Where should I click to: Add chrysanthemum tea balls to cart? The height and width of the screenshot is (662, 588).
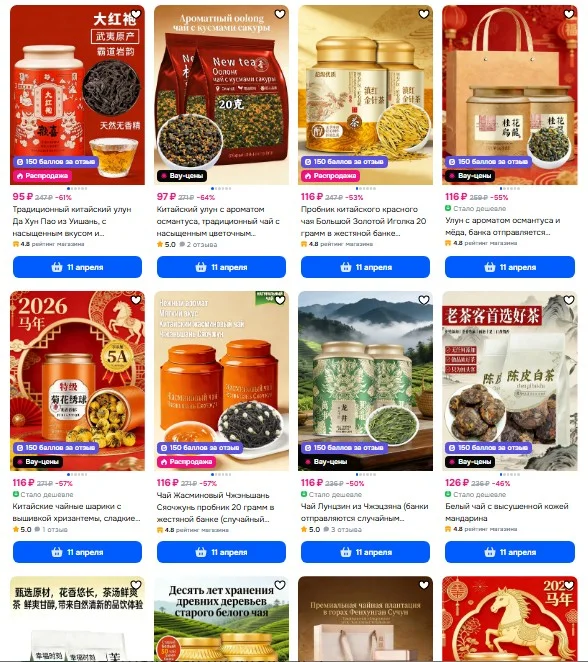coord(77,552)
